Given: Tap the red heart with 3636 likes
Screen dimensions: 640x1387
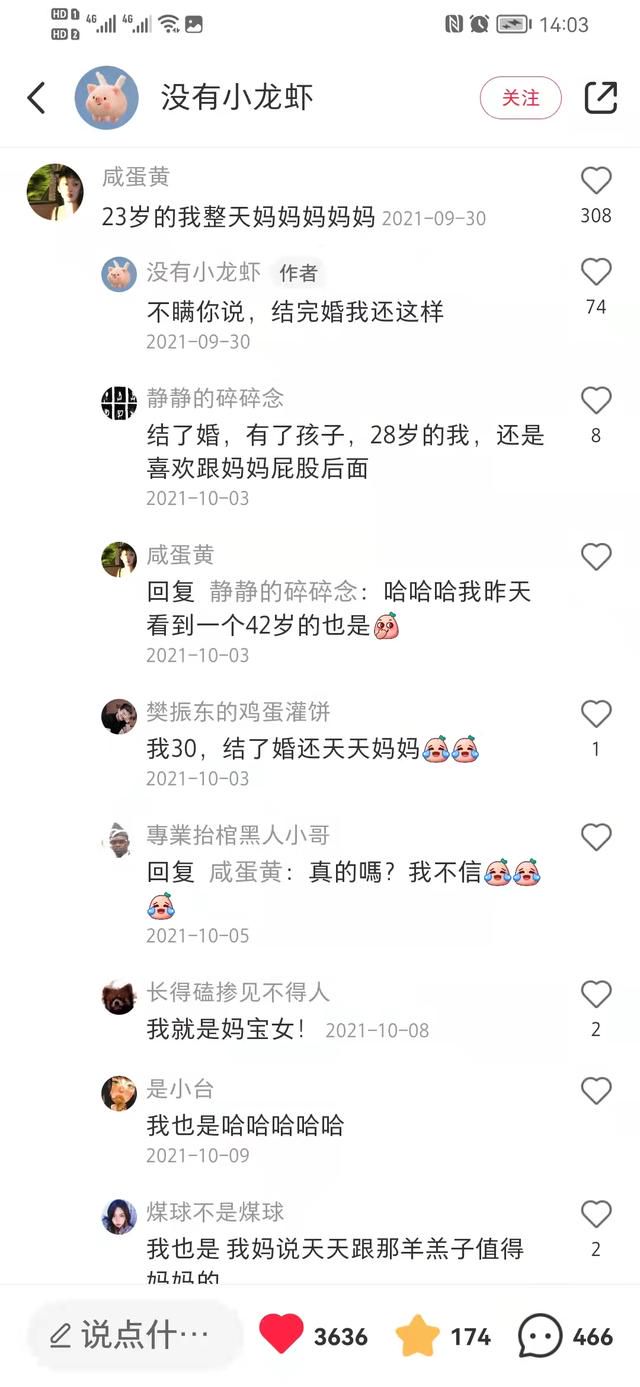Looking at the screenshot, I should pos(281,1335).
